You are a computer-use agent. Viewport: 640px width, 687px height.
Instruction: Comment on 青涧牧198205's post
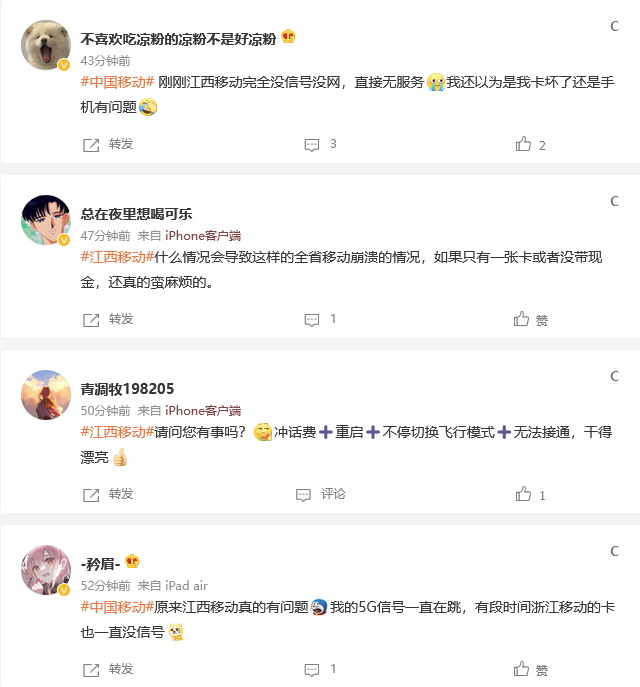pyautogui.click(x=320, y=494)
